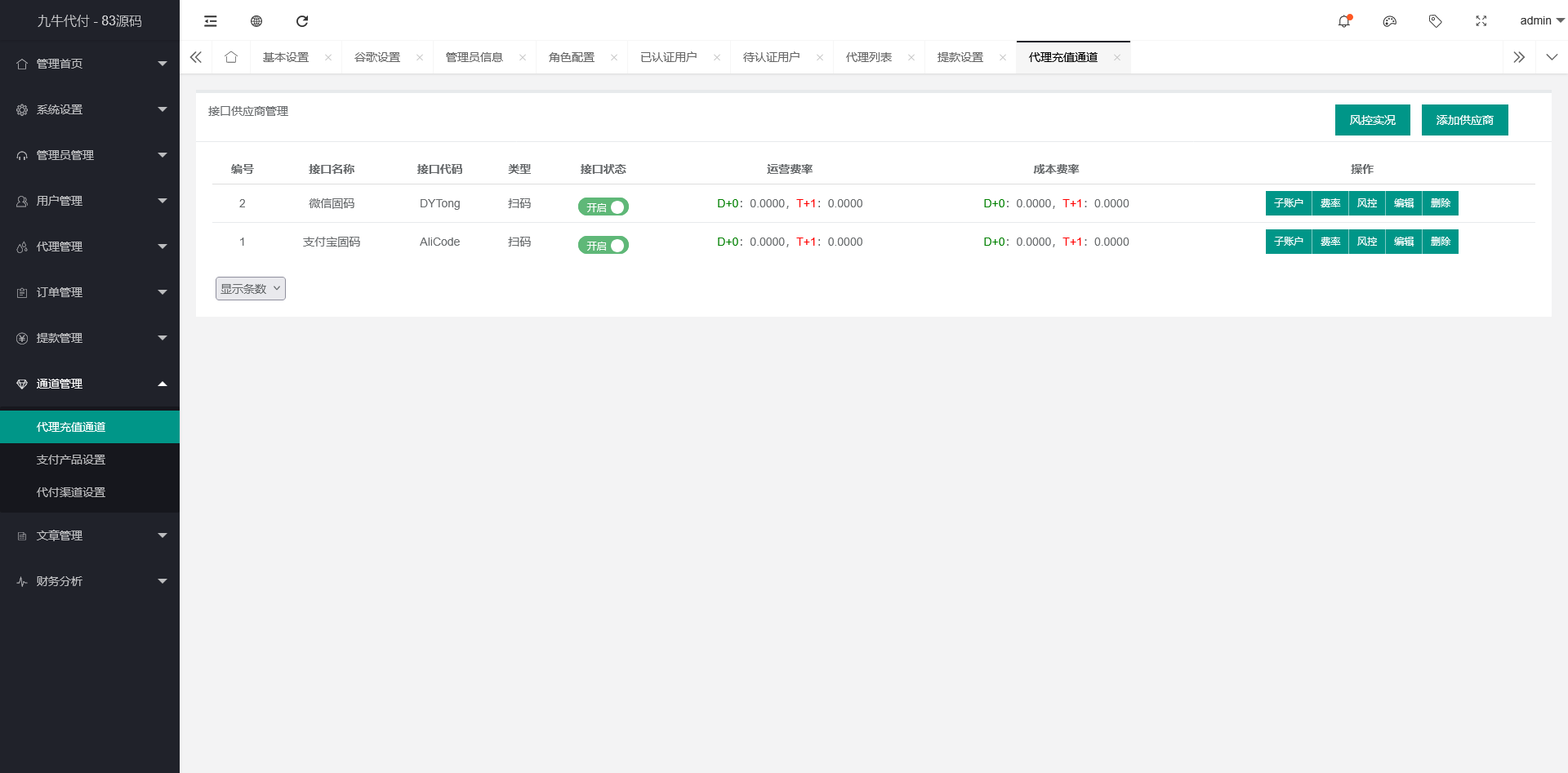This screenshot has height=773, width=1568.
Task: Open 支付产品设置 in the sidebar
Action: pyautogui.click(x=71, y=460)
